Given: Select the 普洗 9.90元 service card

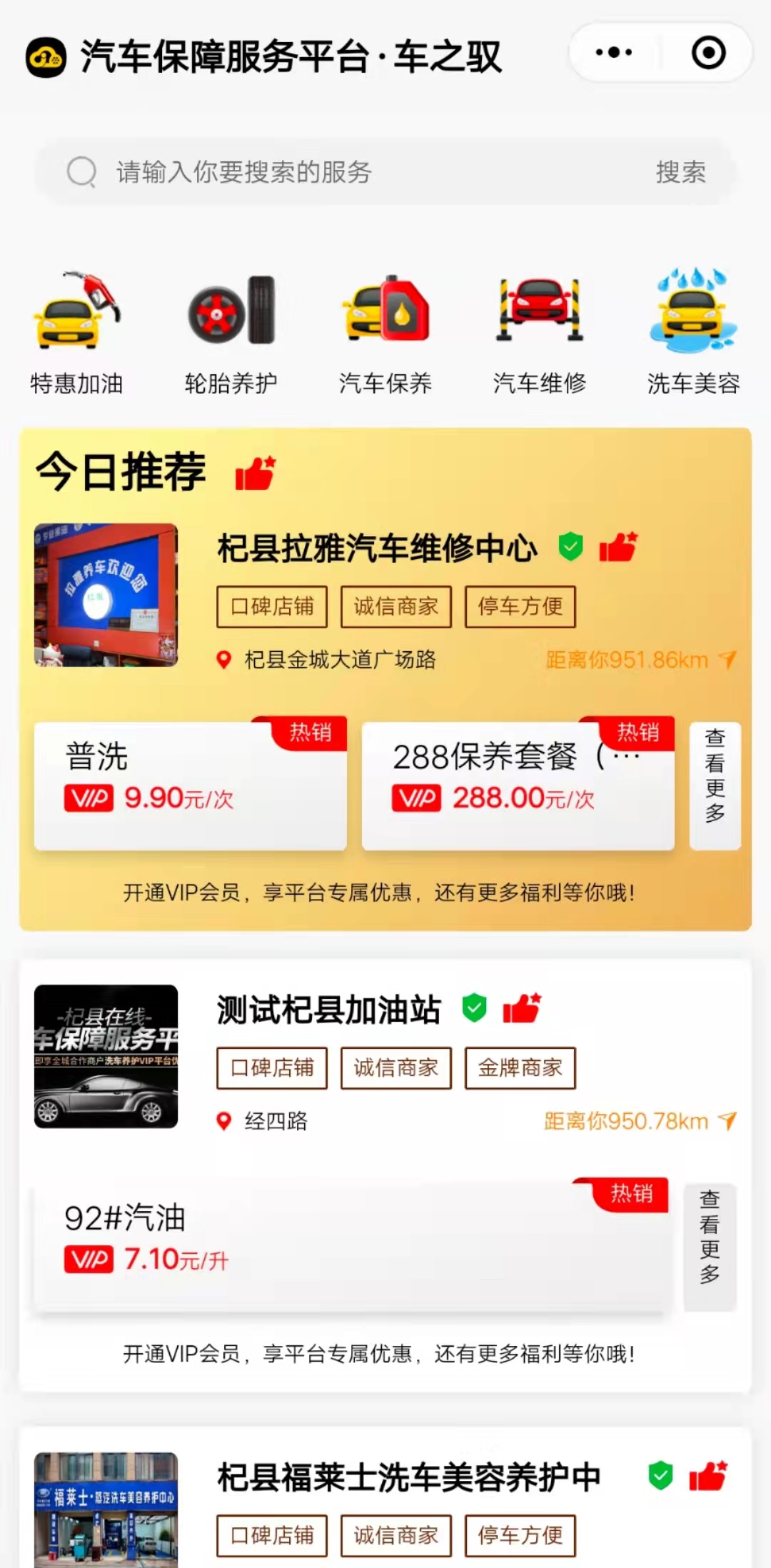Looking at the screenshot, I should [190, 785].
